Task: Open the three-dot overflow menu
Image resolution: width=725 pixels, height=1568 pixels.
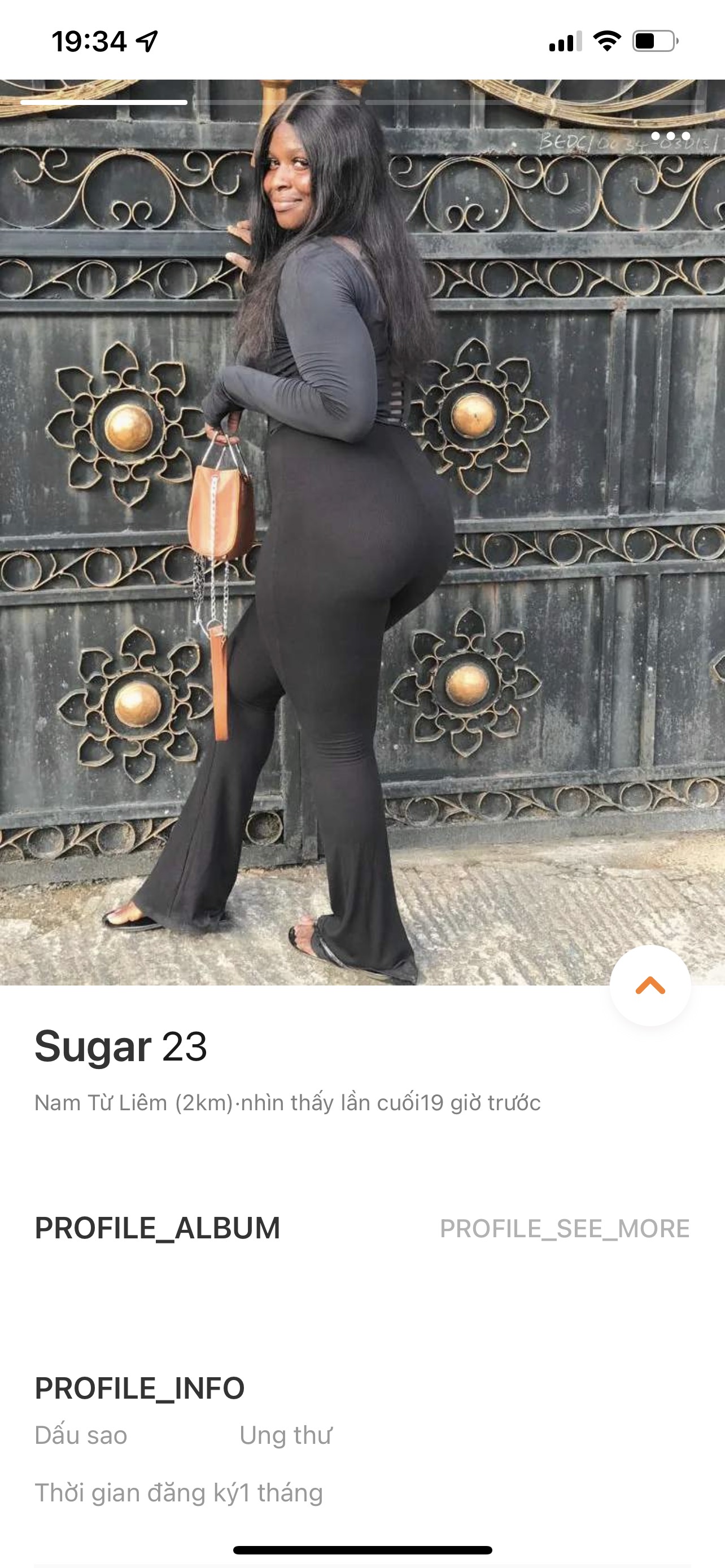Action: click(670, 135)
